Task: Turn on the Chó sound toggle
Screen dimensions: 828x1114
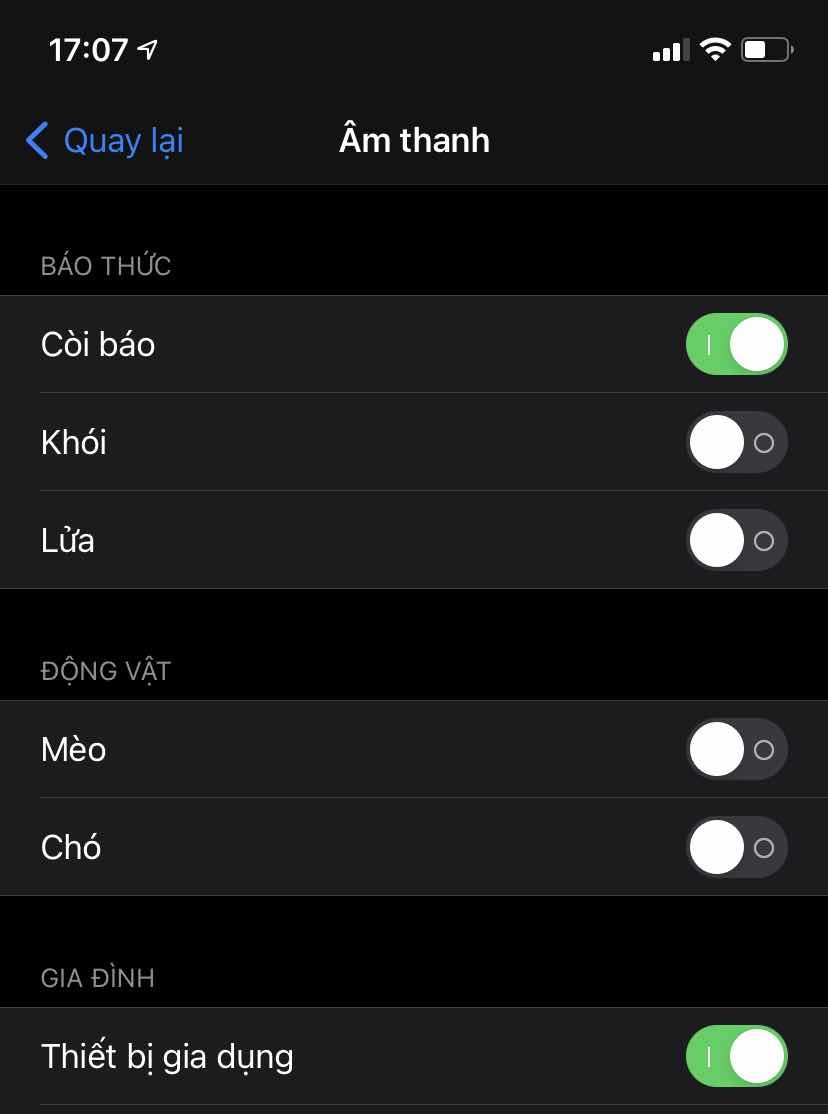Action: click(x=737, y=847)
